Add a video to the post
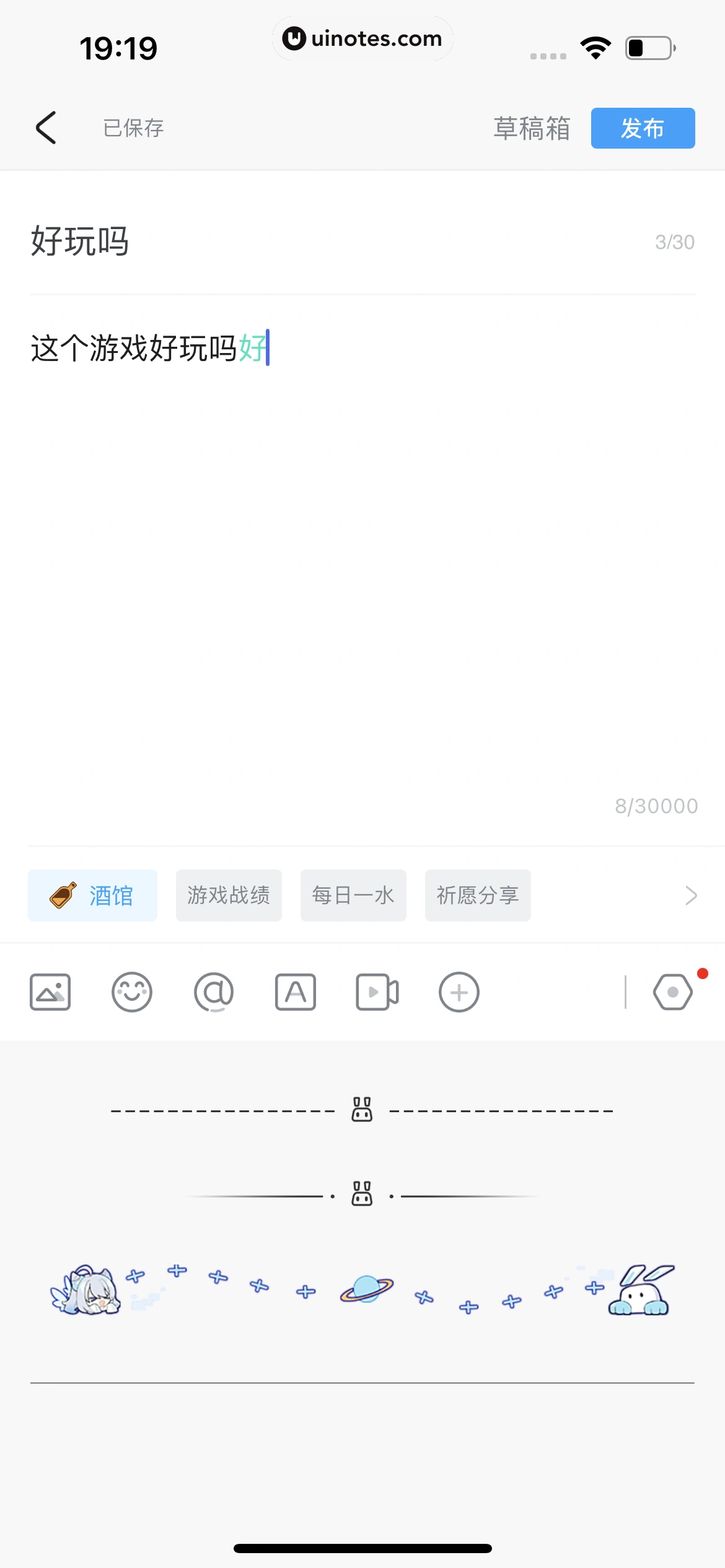 [x=377, y=992]
